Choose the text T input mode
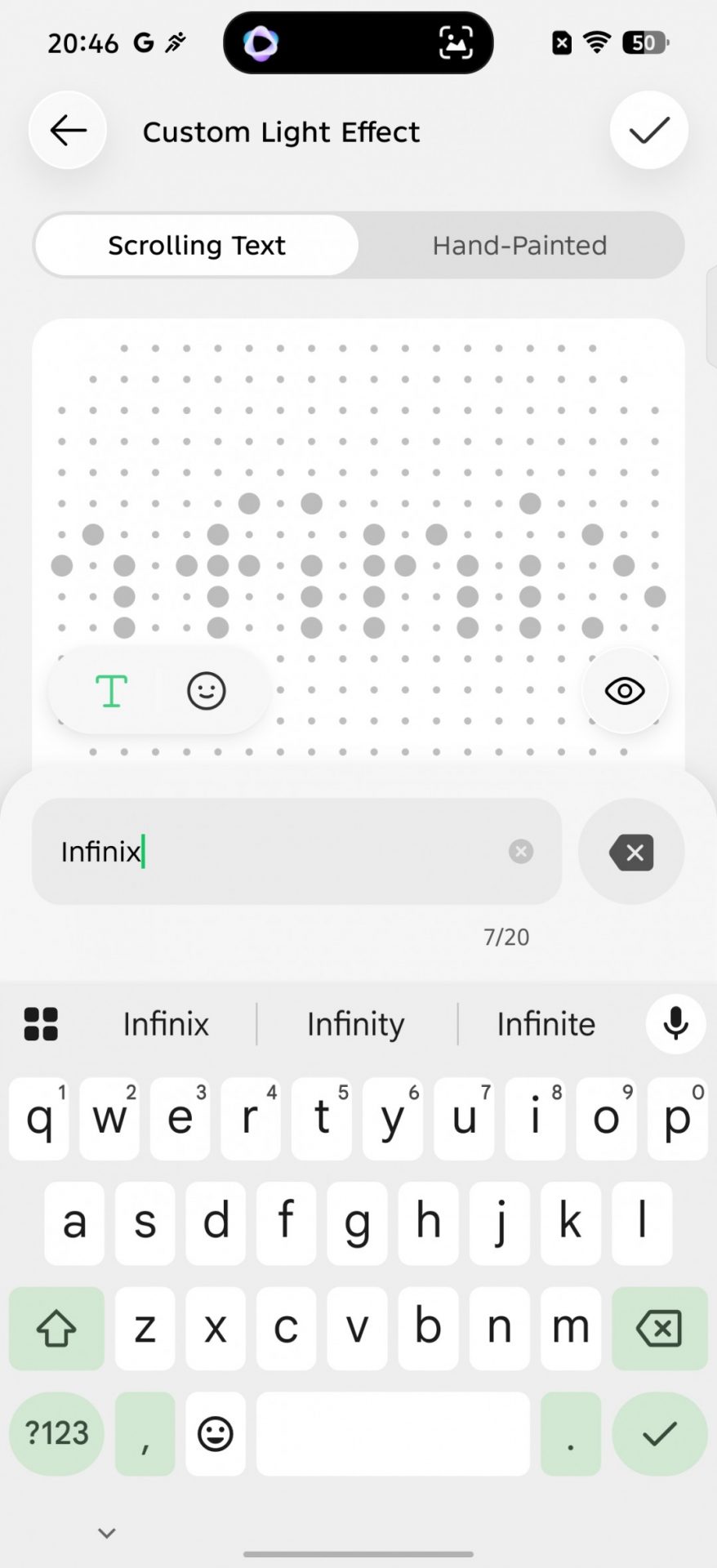 [112, 691]
